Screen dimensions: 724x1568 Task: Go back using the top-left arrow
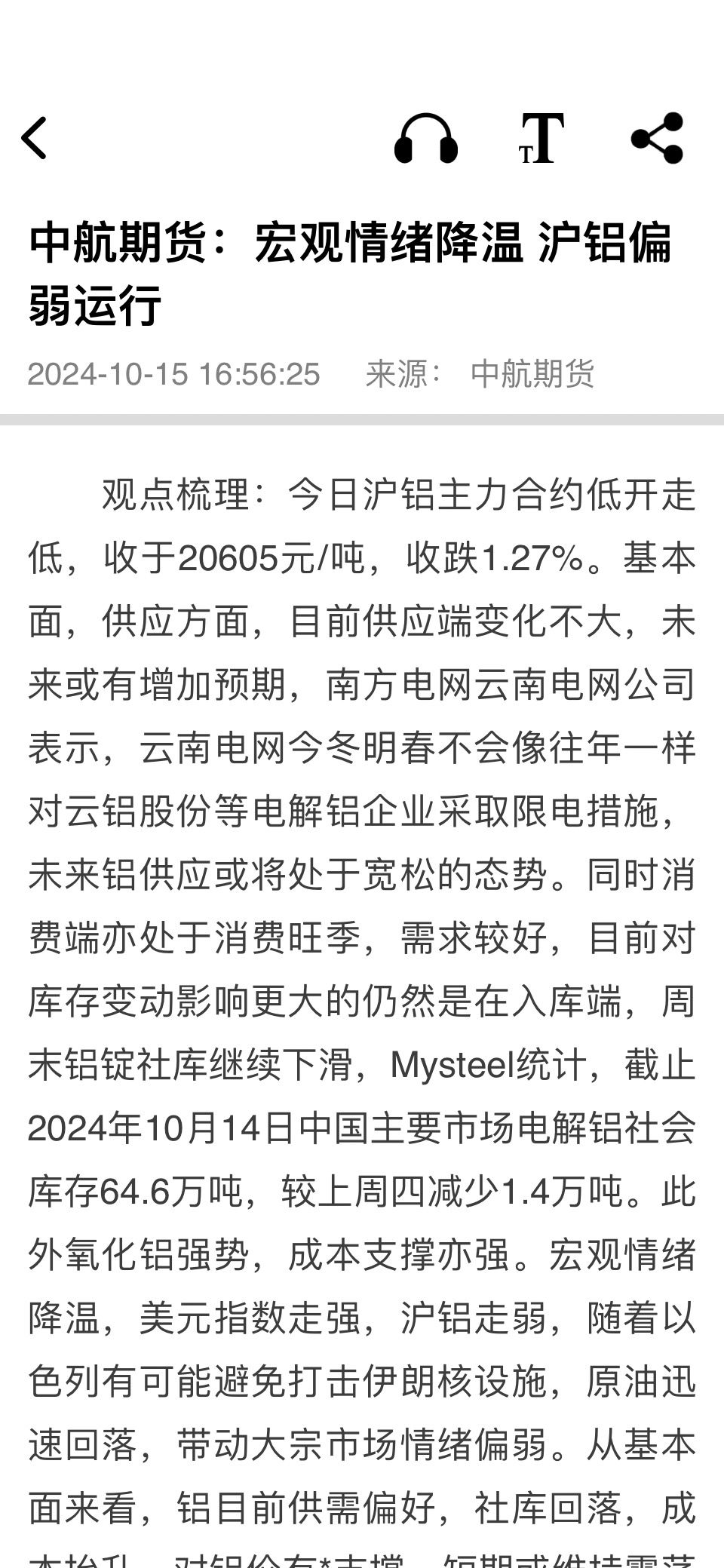[x=34, y=138]
